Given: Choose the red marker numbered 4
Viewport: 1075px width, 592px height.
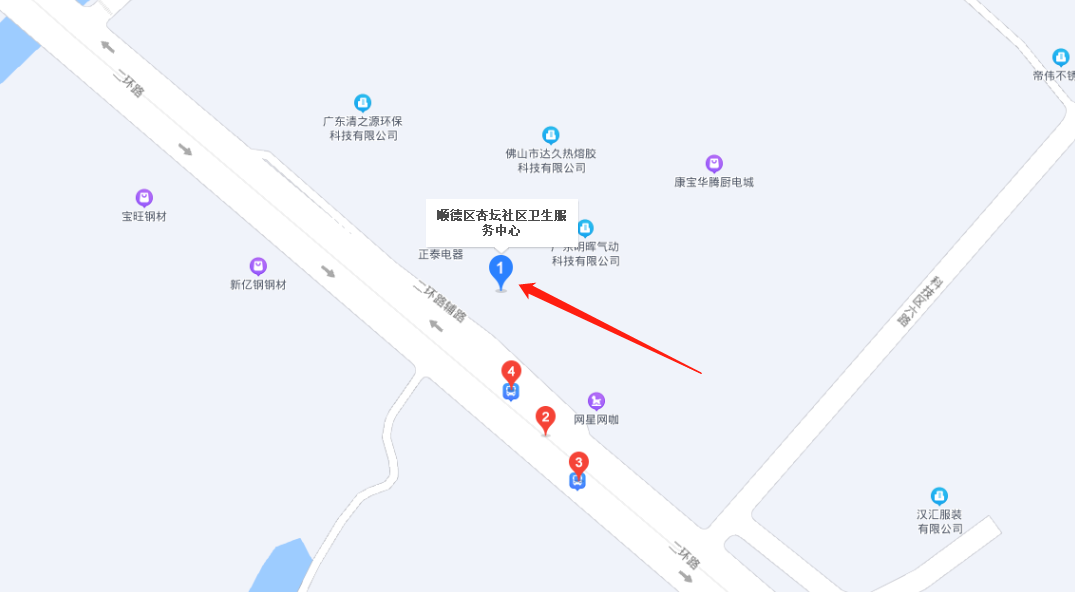Looking at the screenshot, I should [x=511, y=372].
